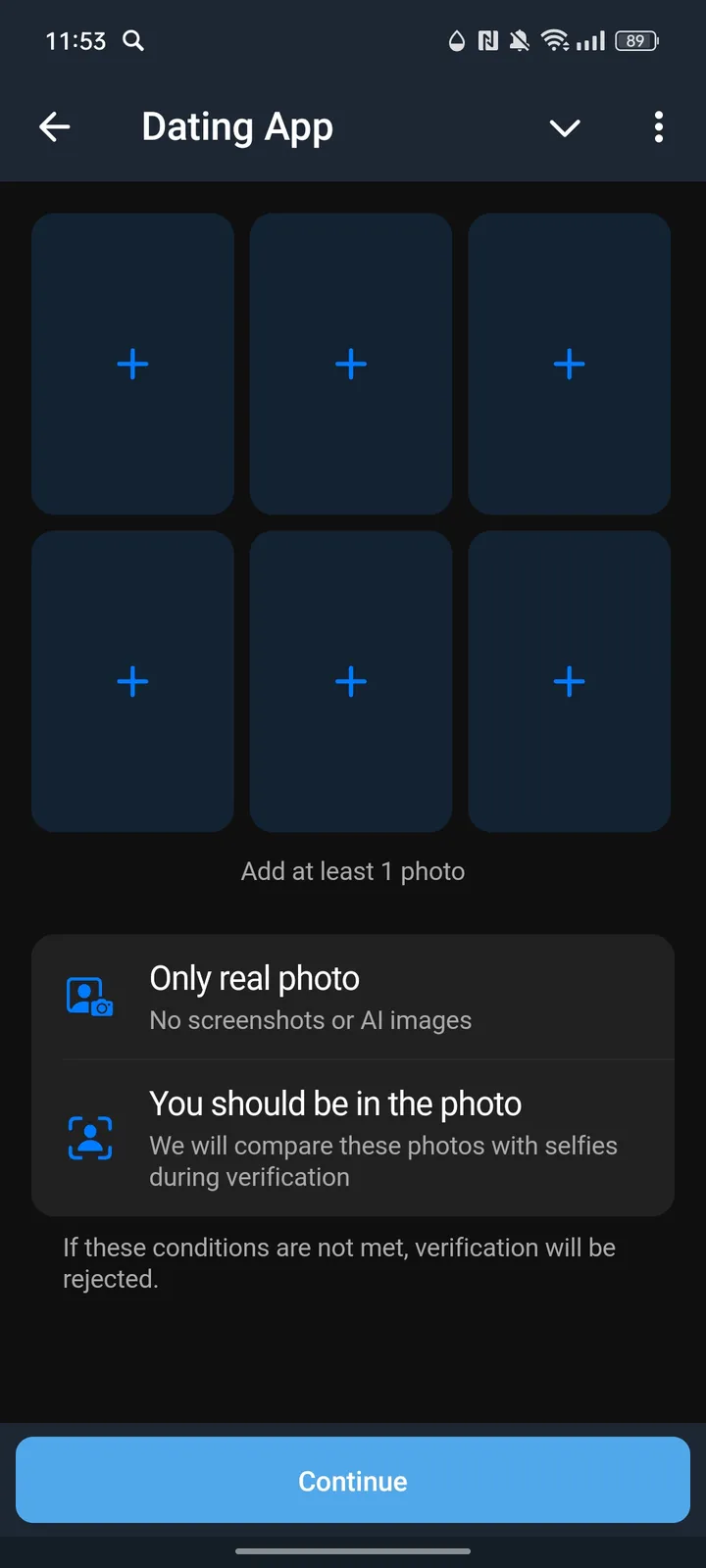Screen dimensions: 706x1568
Task: Add a photo in the top-right slot
Action: (x=569, y=364)
